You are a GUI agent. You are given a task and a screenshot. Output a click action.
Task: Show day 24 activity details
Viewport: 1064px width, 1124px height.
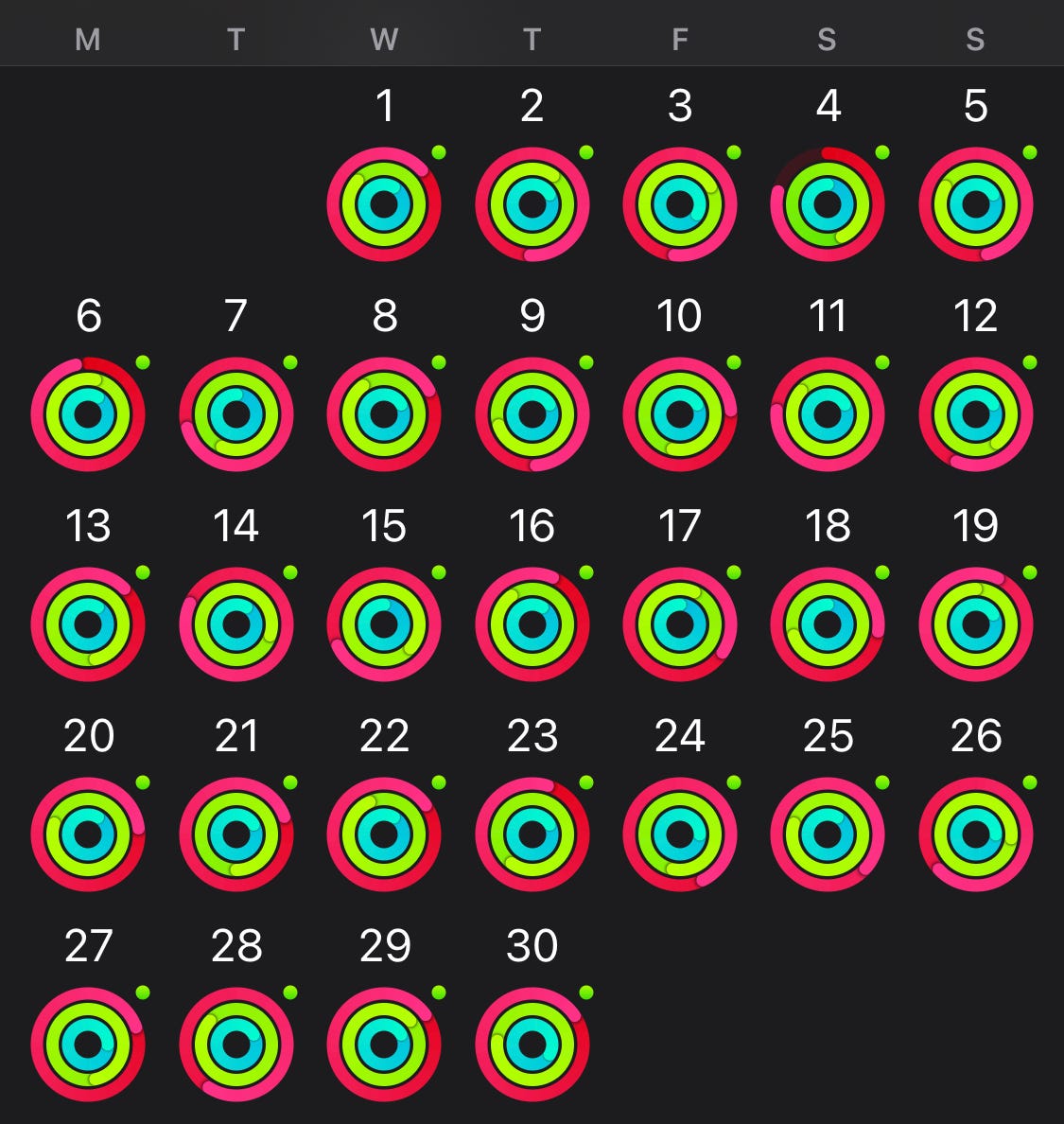tap(680, 834)
